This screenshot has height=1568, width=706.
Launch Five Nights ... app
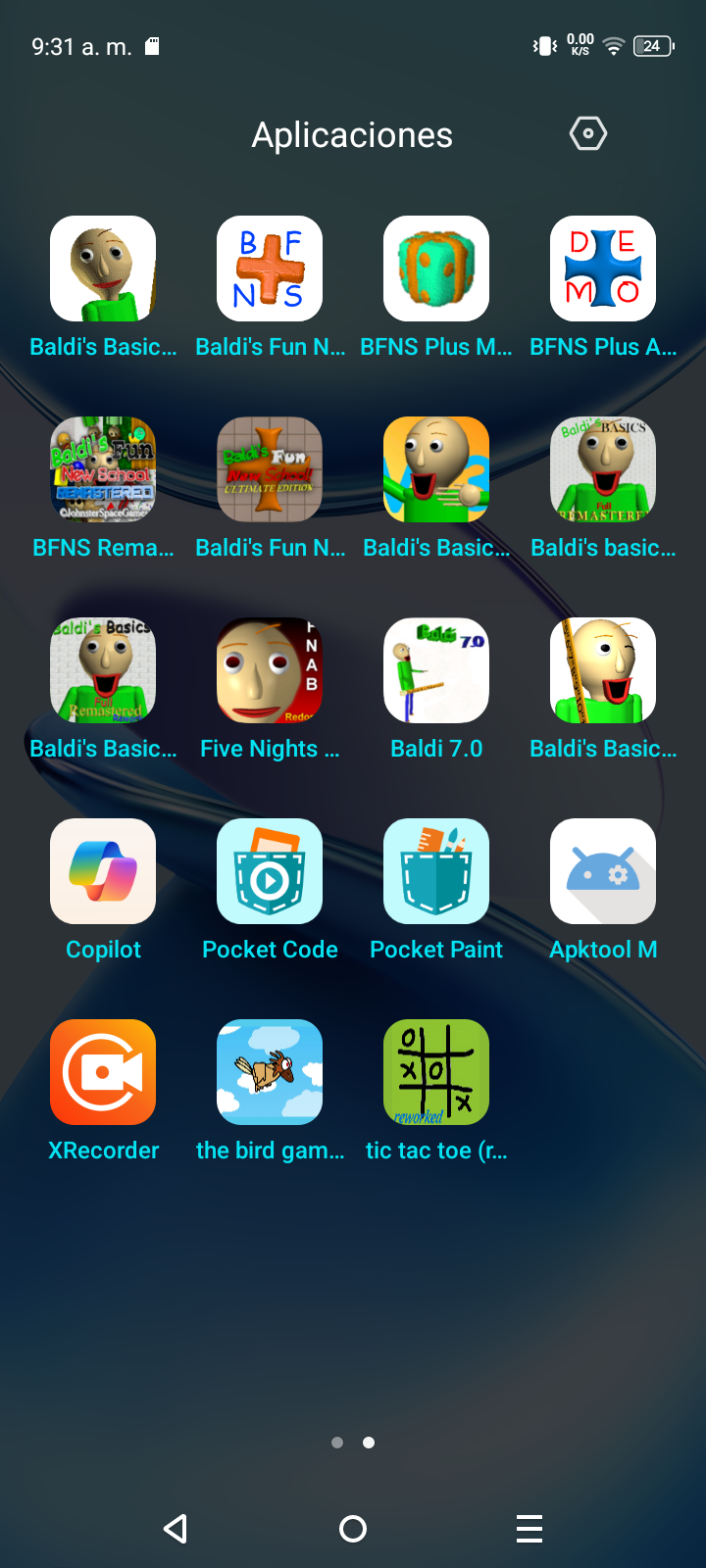coord(270,671)
